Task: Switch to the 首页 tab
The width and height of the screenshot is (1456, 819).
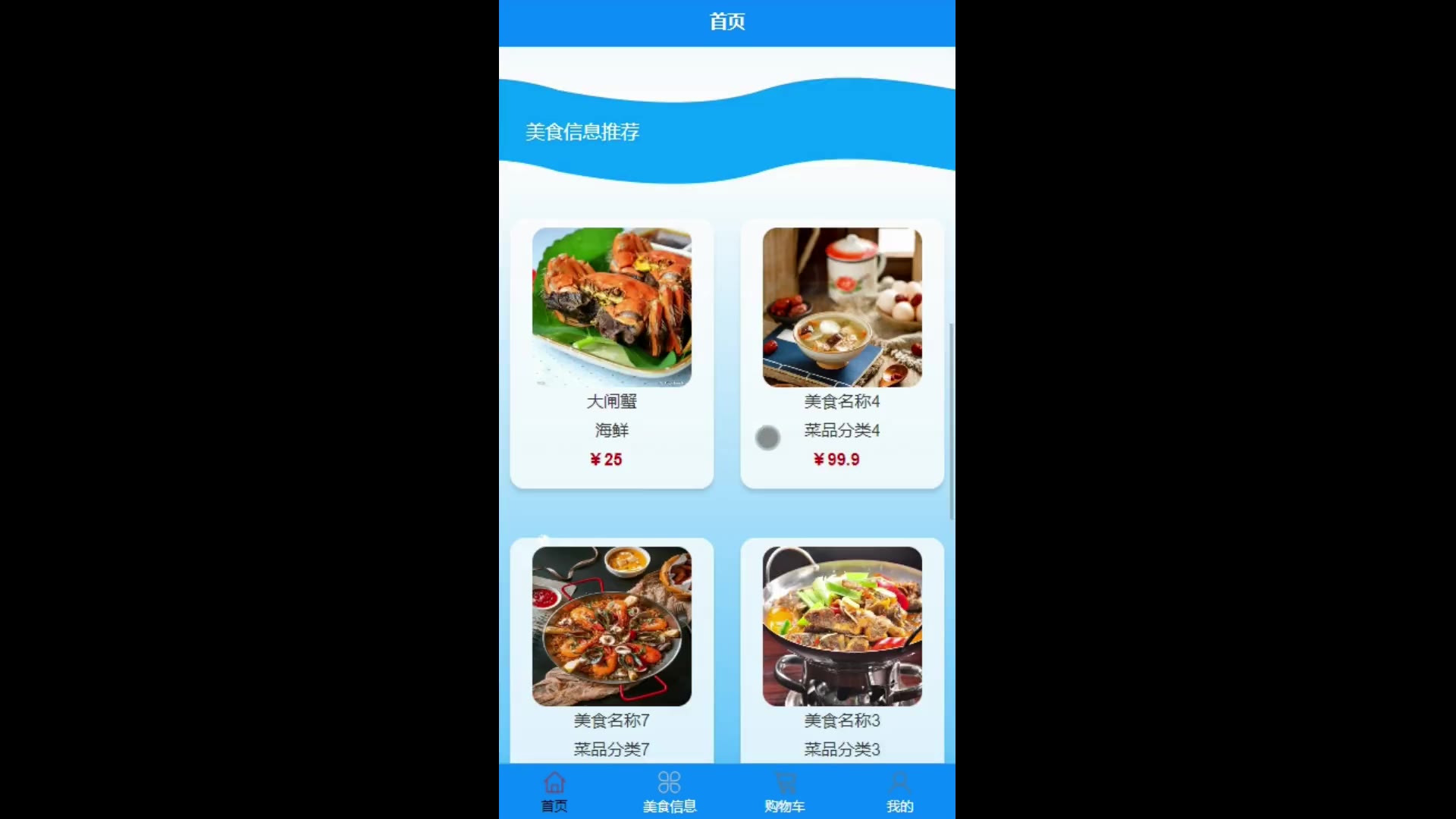Action: click(x=554, y=792)
